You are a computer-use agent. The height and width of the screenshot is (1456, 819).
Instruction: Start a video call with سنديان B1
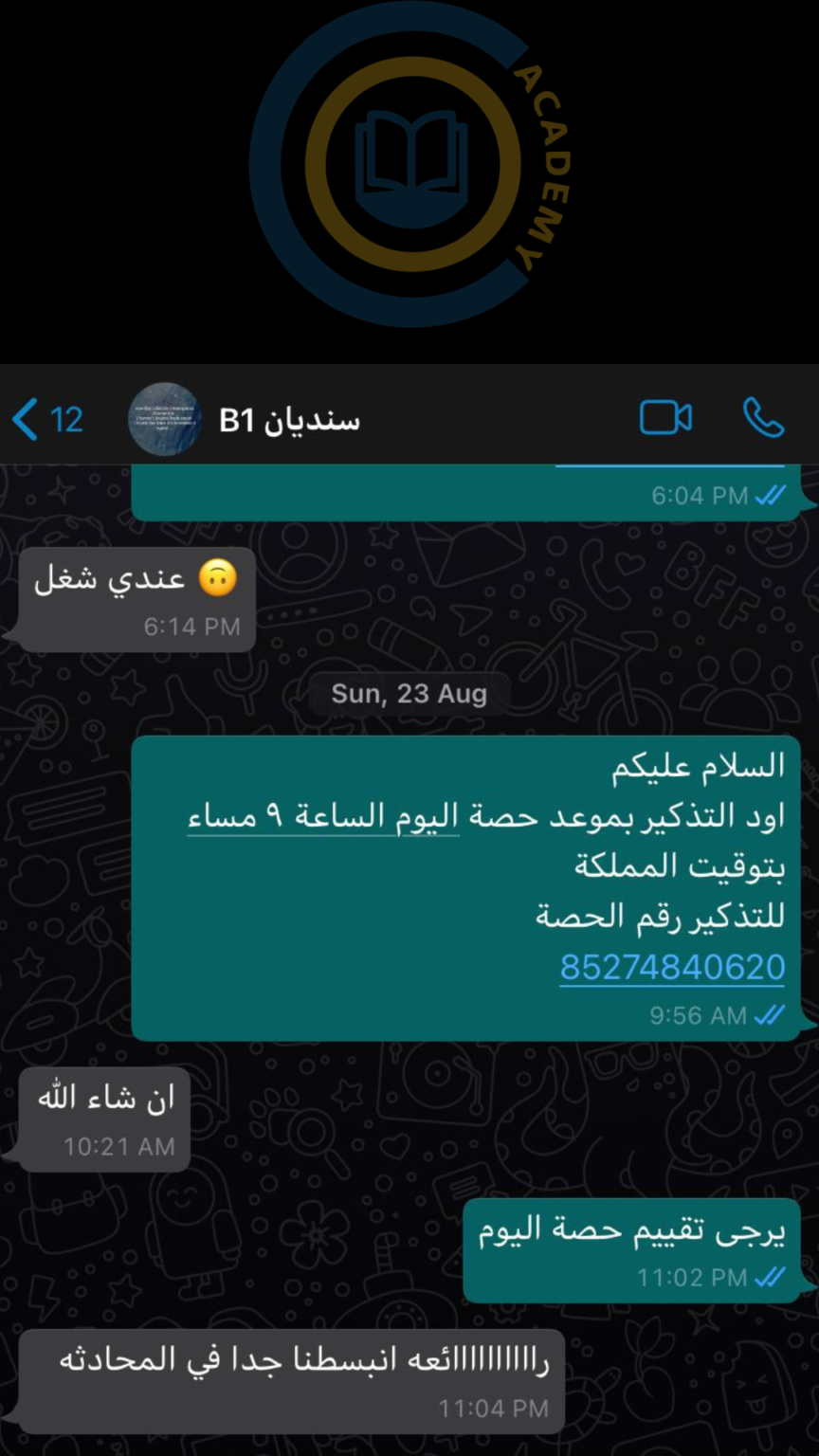click(665, 418)
